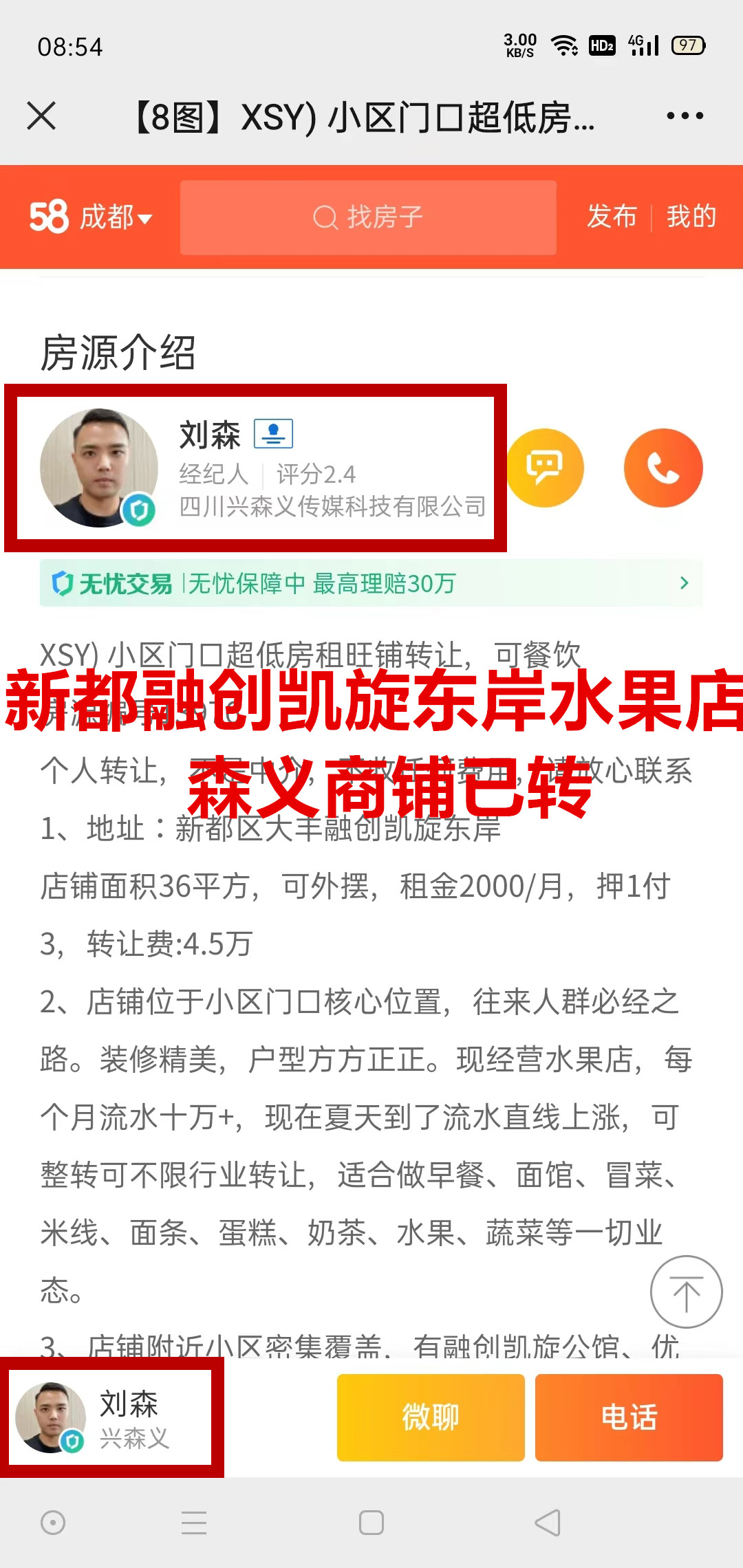Open 发布 to post a listing
This screenshot has width=743, height=1568.
pos(612,217)
